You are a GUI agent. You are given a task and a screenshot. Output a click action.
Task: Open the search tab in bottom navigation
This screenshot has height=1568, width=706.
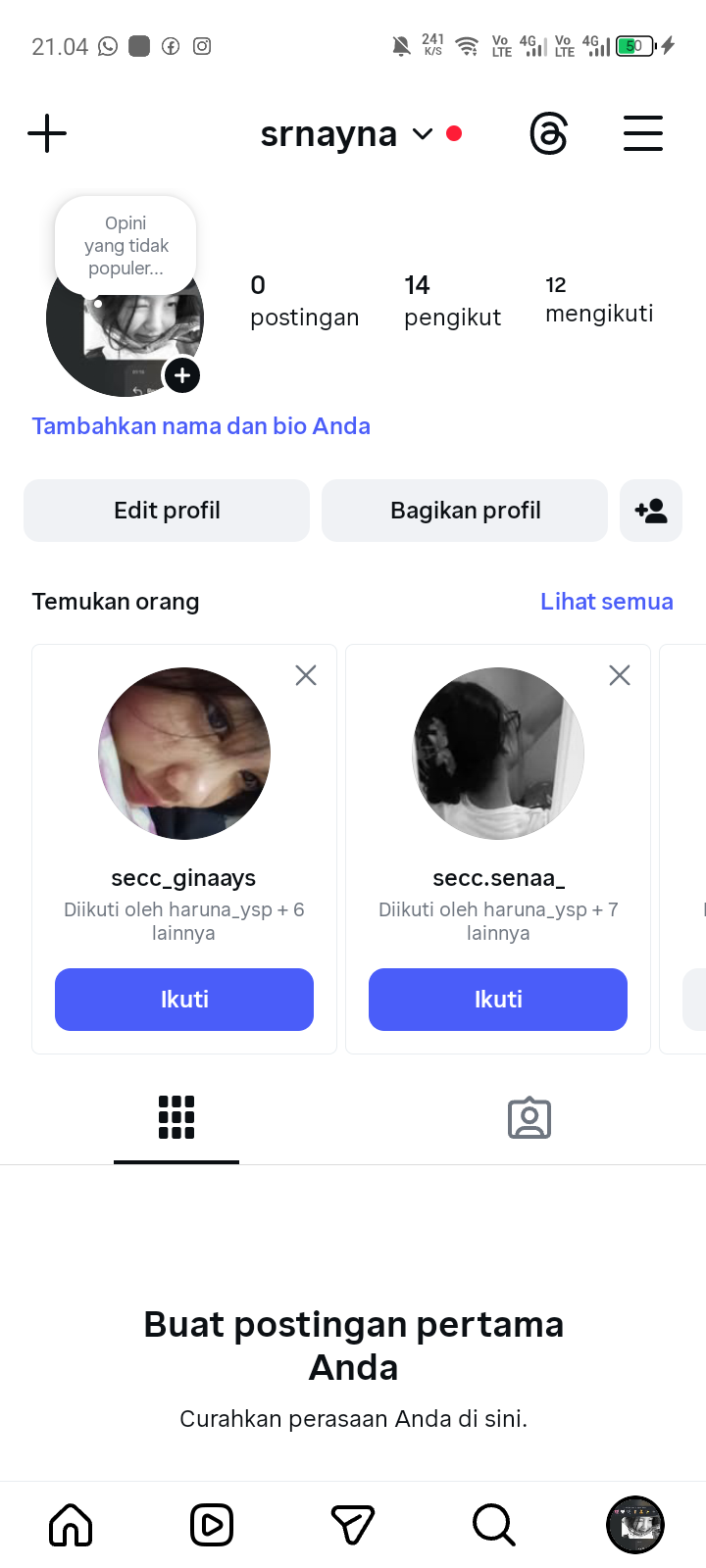coord(493,1525)
